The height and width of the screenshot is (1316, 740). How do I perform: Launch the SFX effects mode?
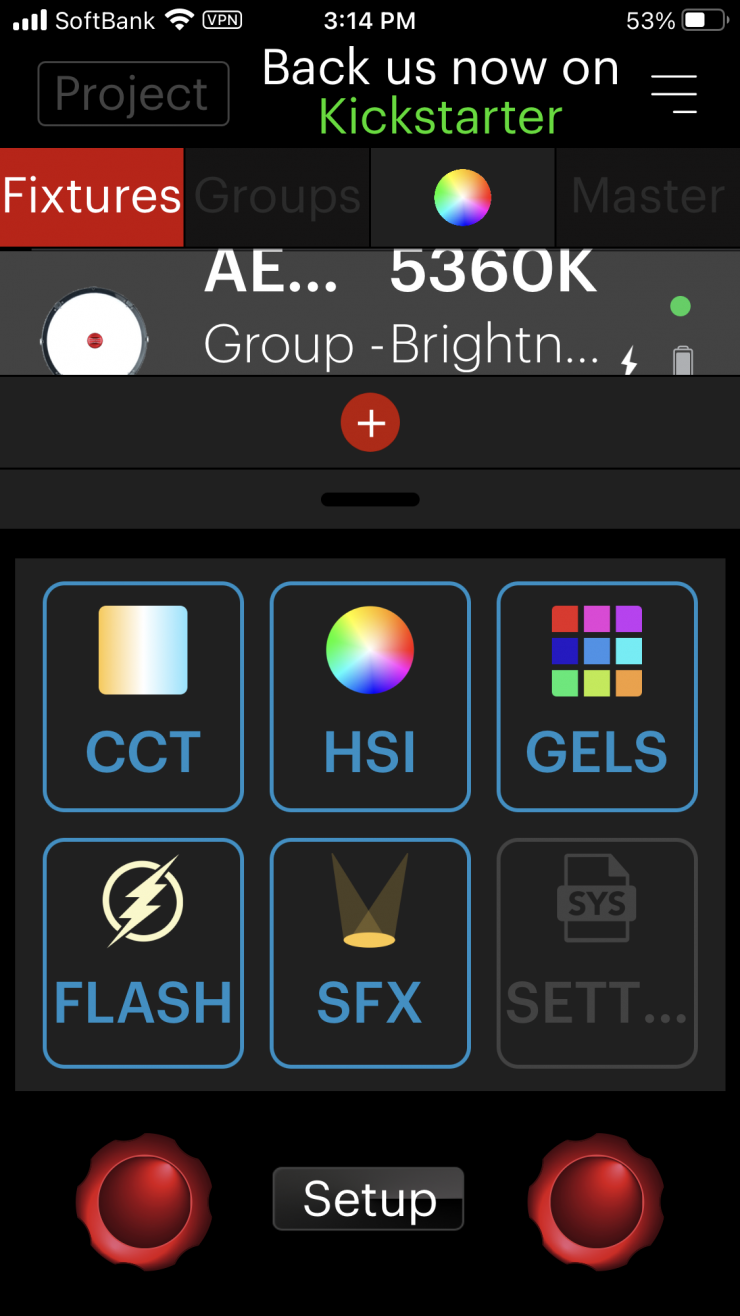(370, 953)
